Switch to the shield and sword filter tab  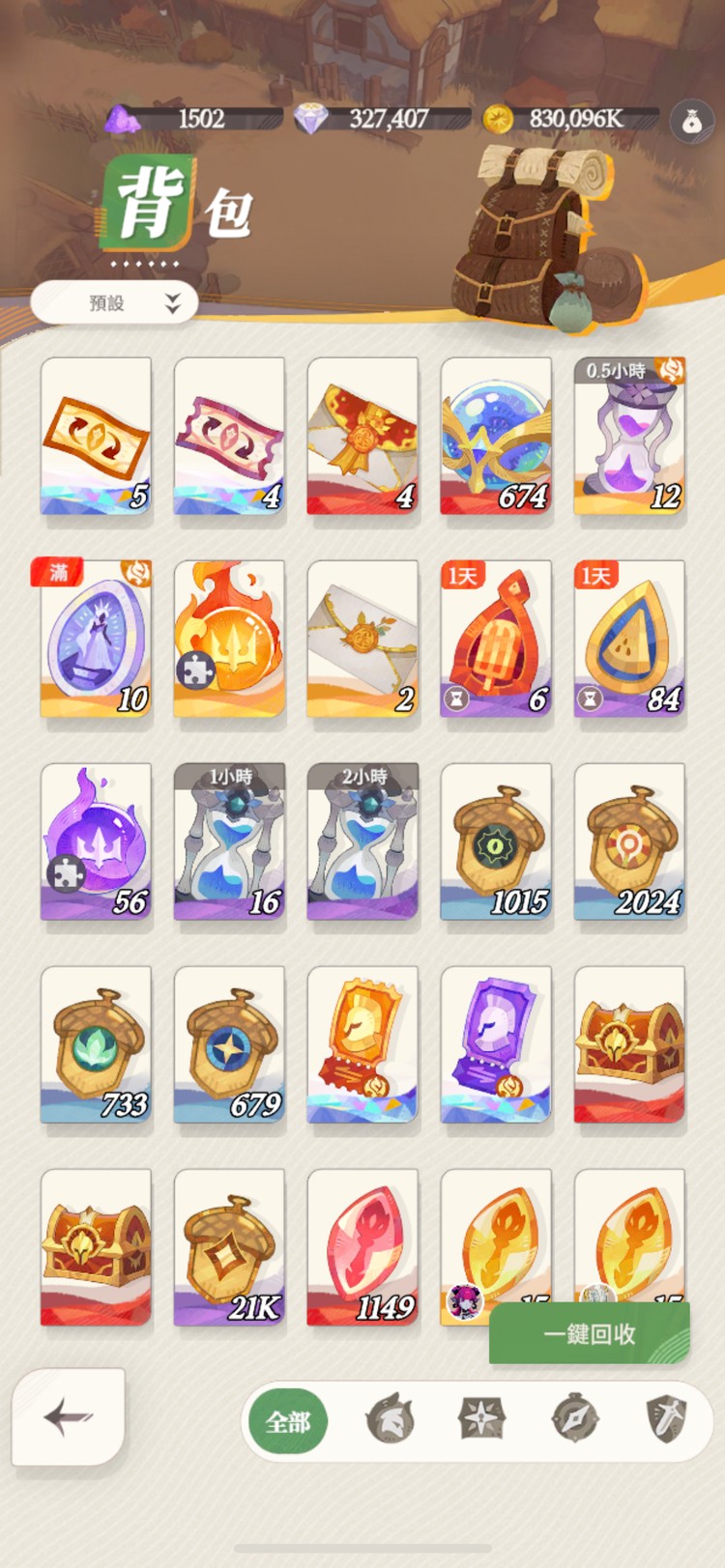click(x=666, y=1418)
